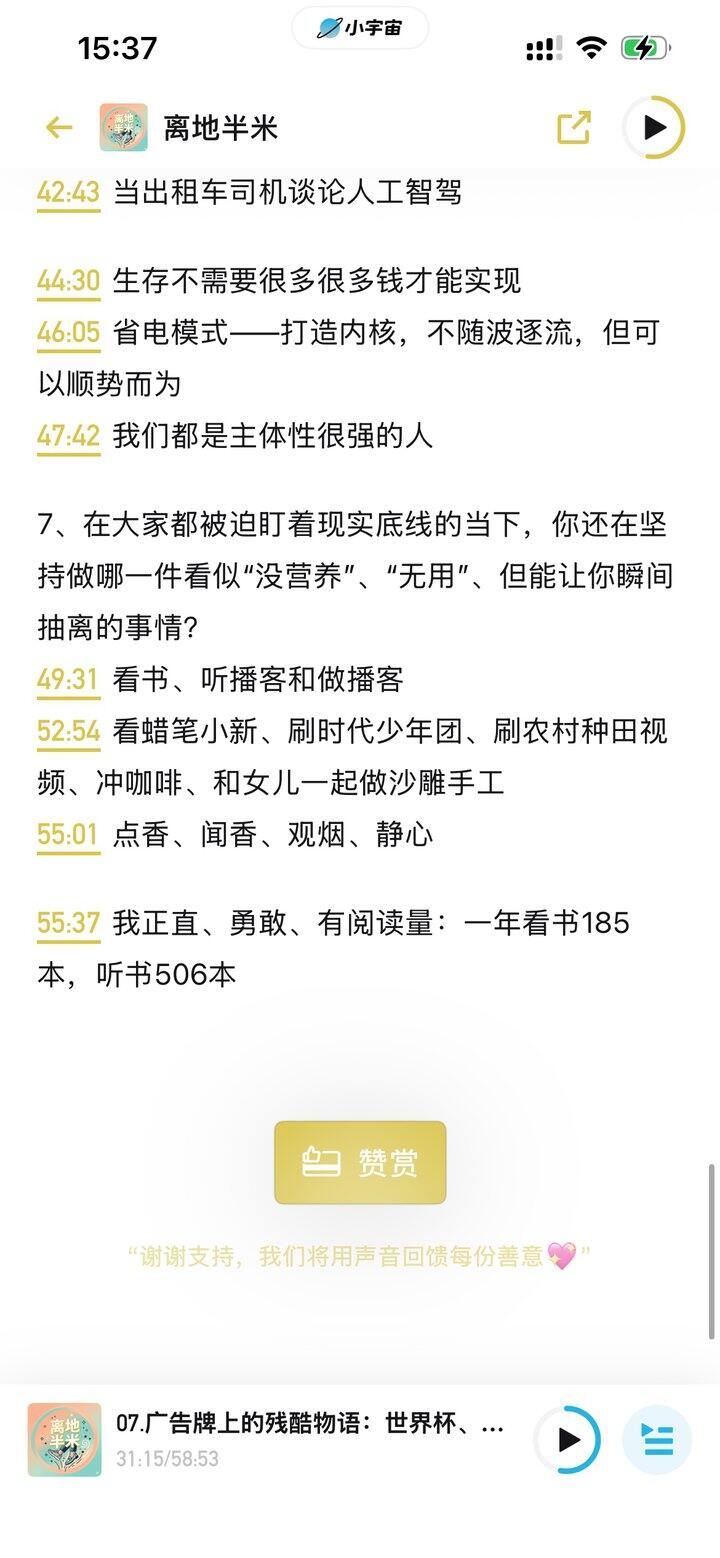Viewport: 720px width, 1558px height.
Task: Tap the 赞赏 tip button
Action: coord(360,1162)
